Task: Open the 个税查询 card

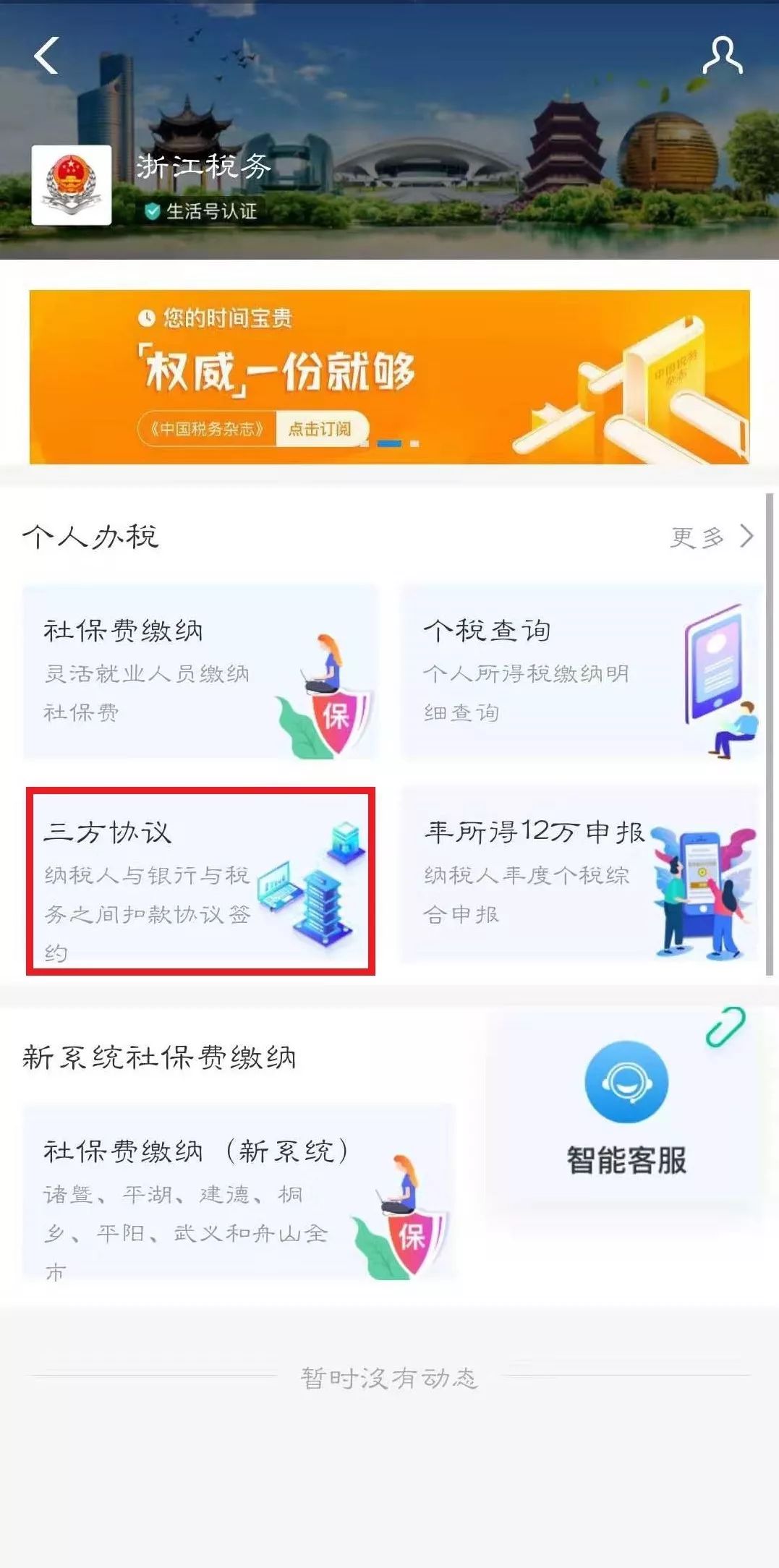Action: (x=581, y=671)
